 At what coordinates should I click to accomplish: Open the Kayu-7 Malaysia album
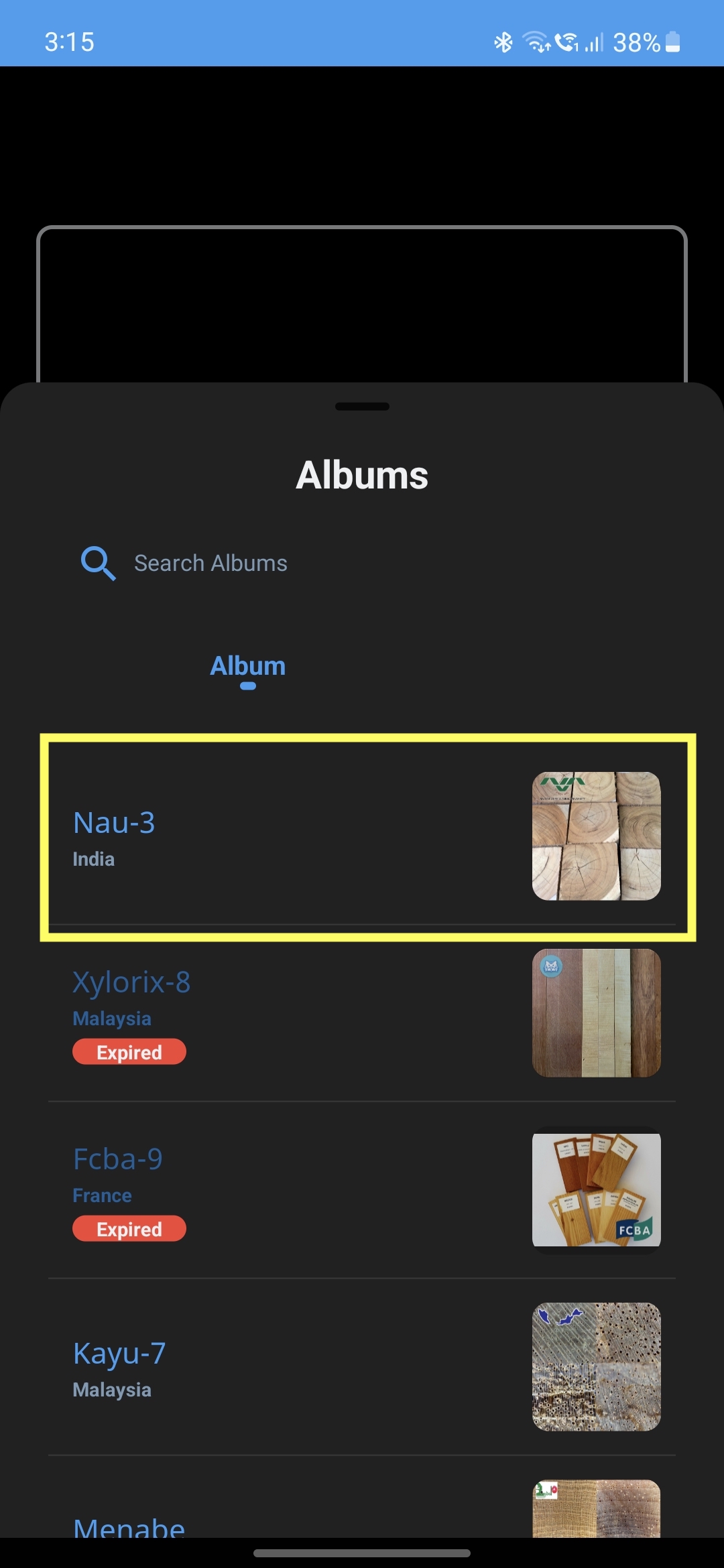[x=362, y=1367]
